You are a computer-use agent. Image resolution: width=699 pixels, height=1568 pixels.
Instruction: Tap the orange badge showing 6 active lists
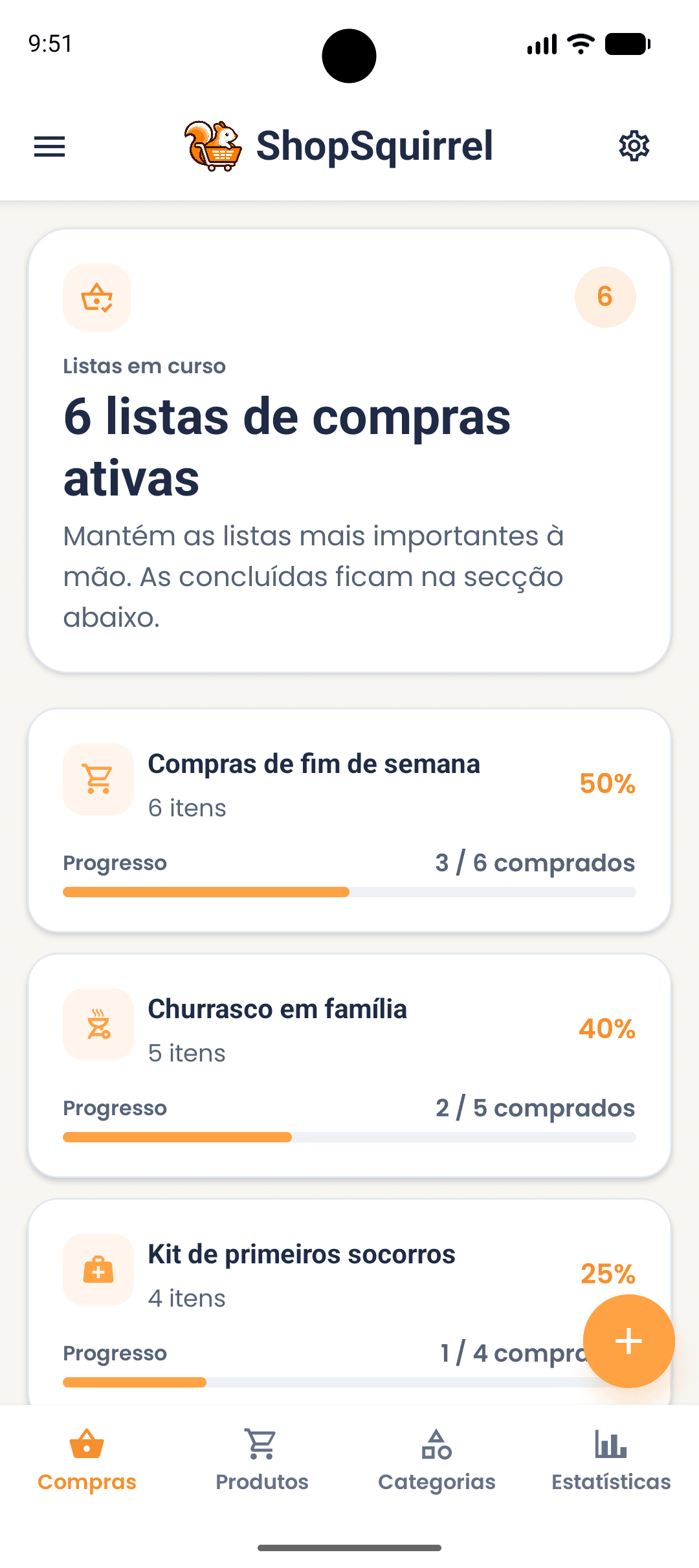tap(604, 296)
